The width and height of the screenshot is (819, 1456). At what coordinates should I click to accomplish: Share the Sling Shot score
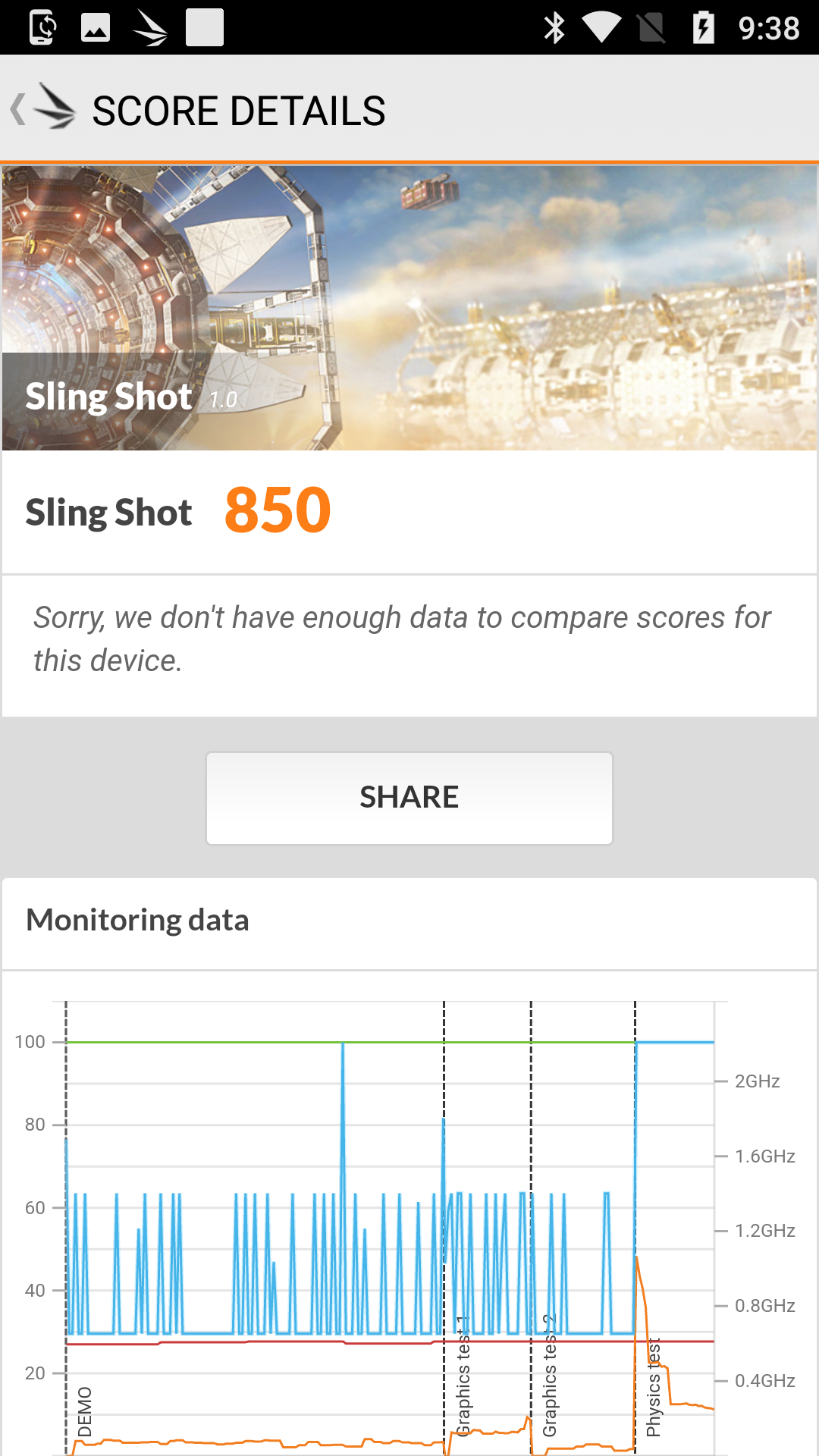[x=409, y=798]
